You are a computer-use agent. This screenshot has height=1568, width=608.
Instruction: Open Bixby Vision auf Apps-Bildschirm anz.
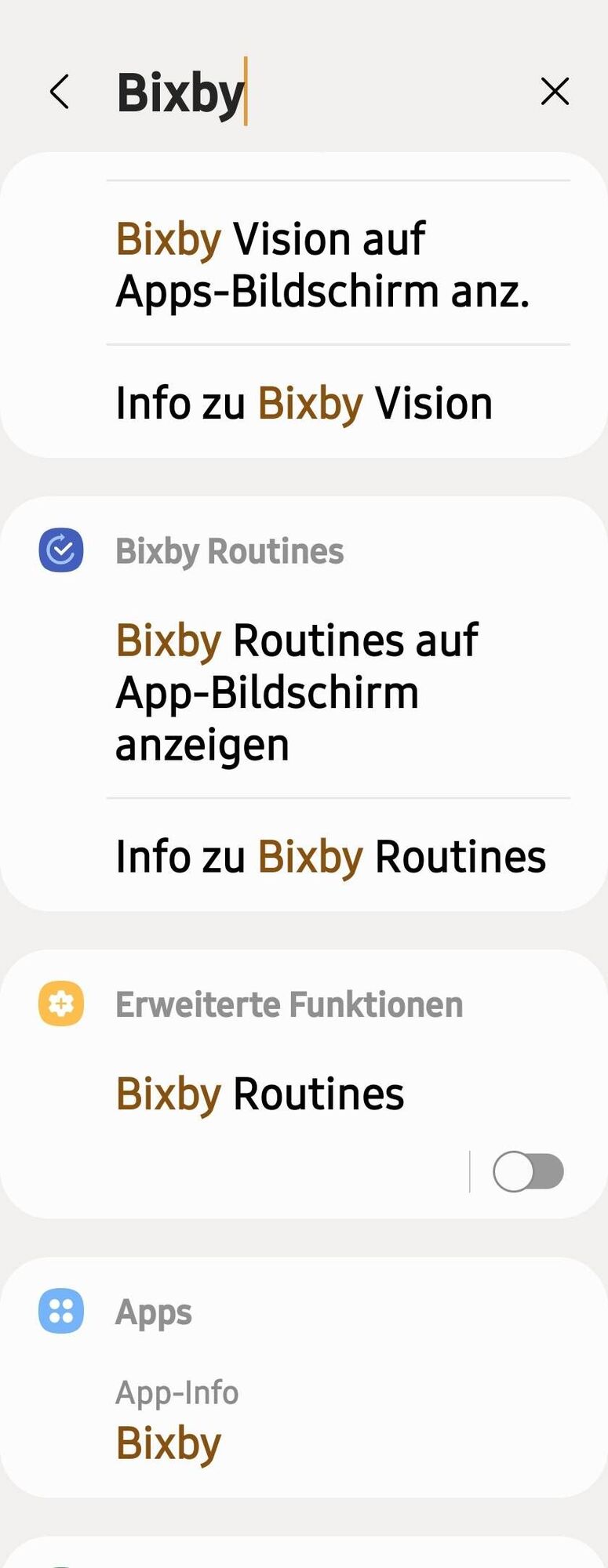pyautogui.click(x=322, y=265)
